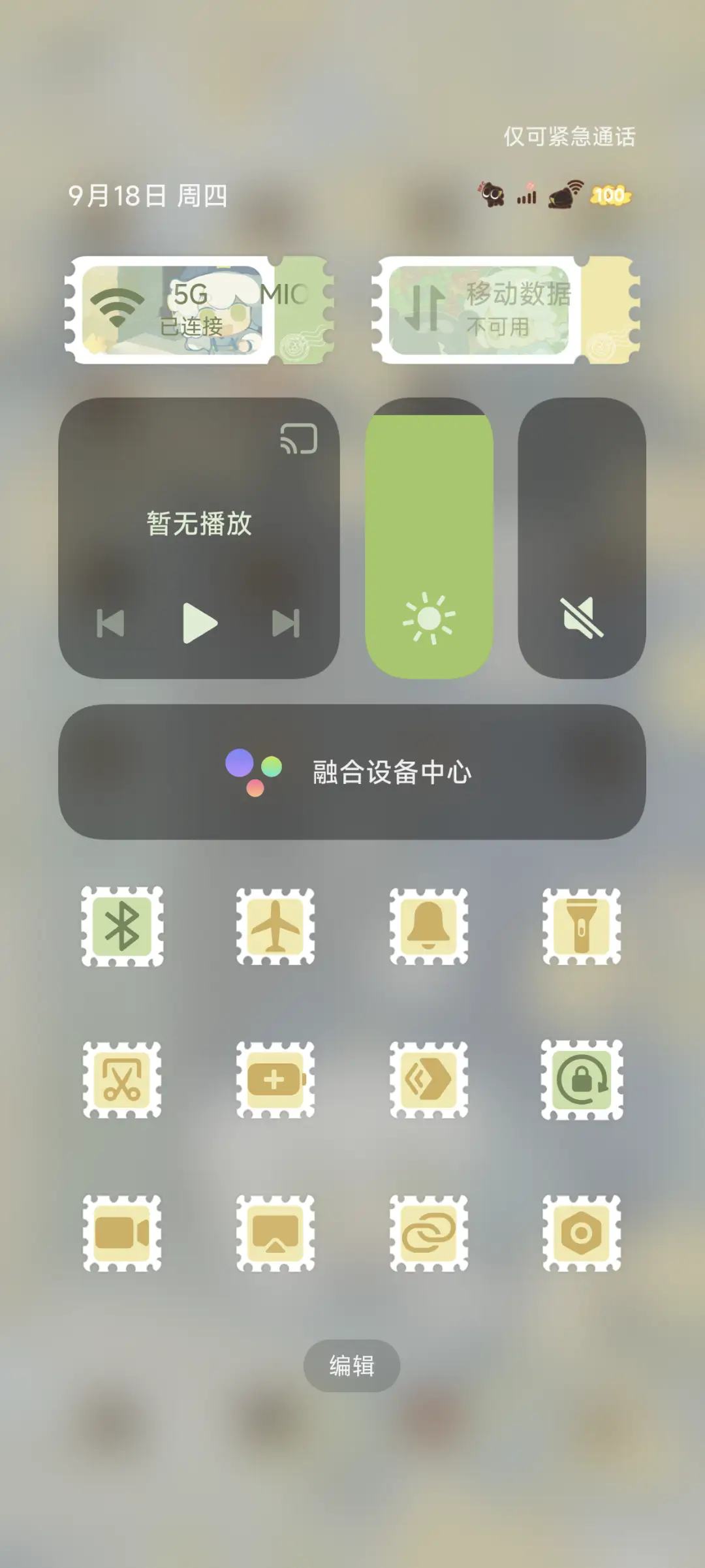The width and height of the screenshot is (705, 1568).
Task: Toggle screen rotation lock
Action: (x=582, y=1080)
